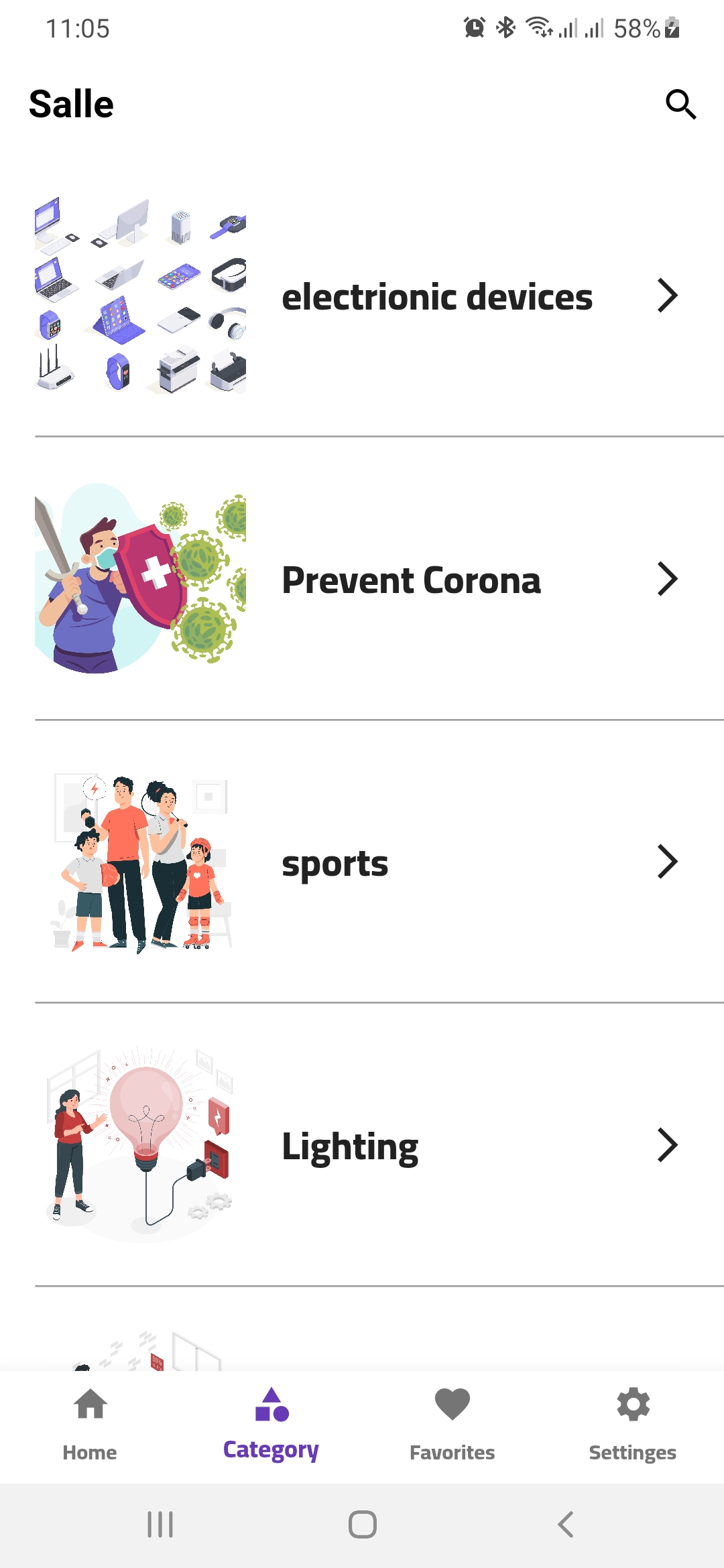The image size is (724, 1568).
Task: Tap the electronic devices category label
Action: pyautogui.click(x=436, y=296)
